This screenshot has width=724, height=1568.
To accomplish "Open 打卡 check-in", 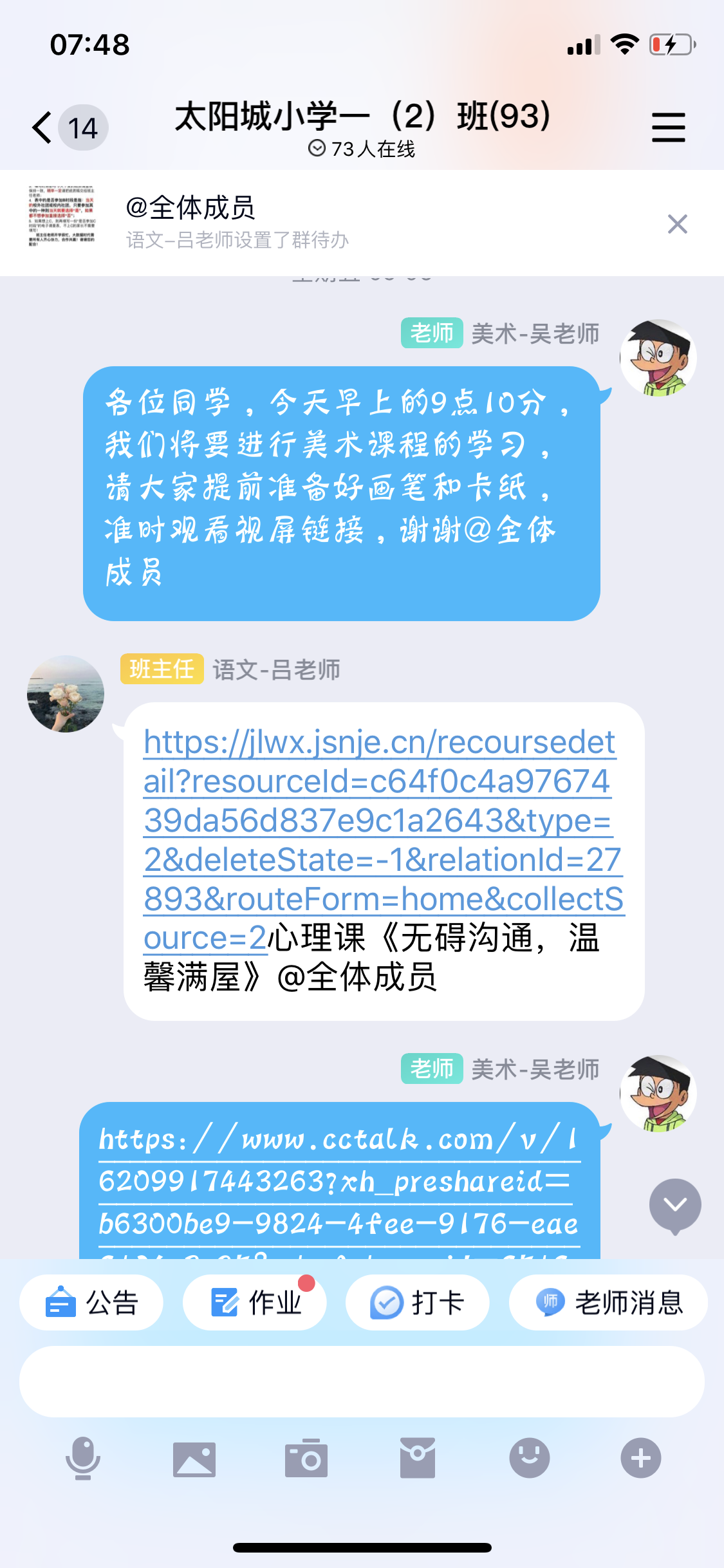I will coord(417,1303).
